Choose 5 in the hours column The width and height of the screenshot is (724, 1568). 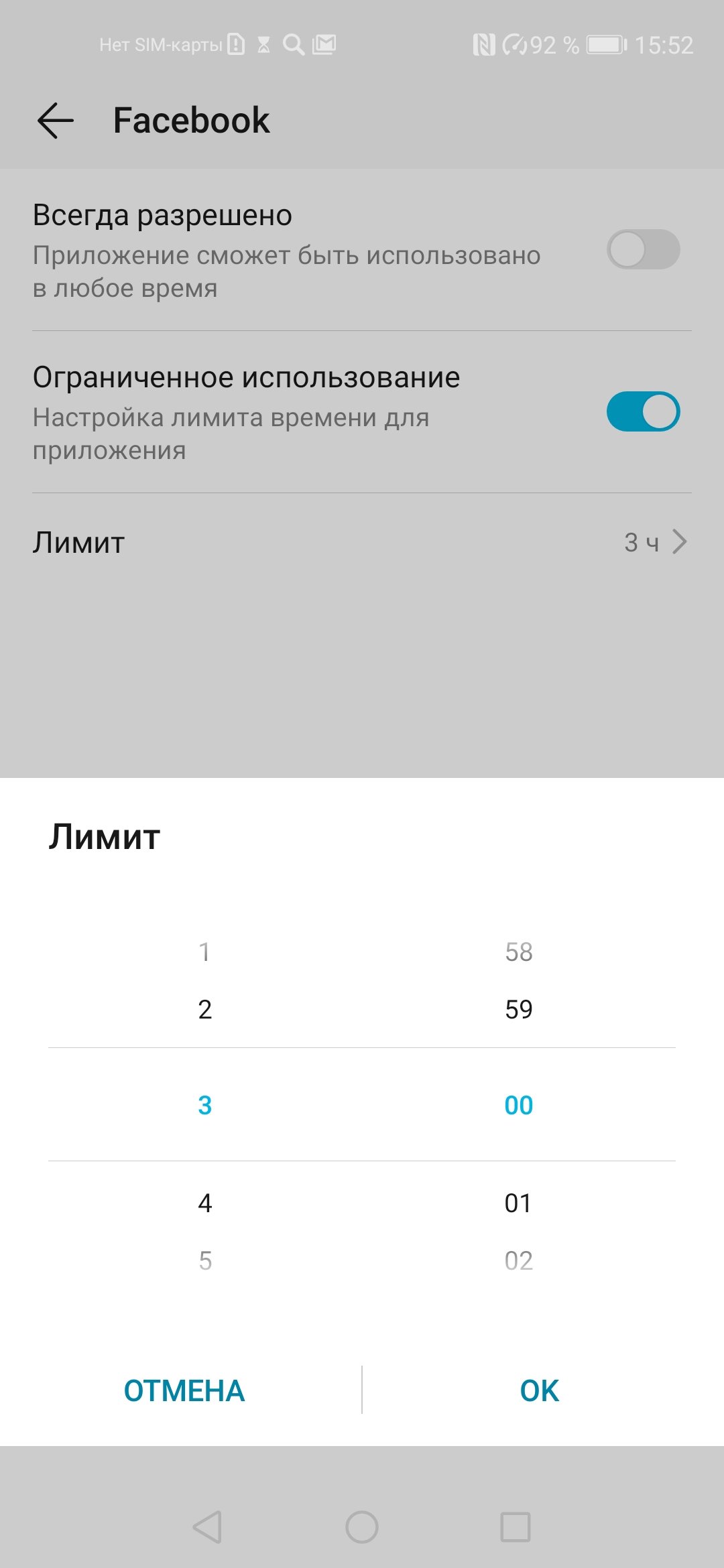(x=205, y=1260)
